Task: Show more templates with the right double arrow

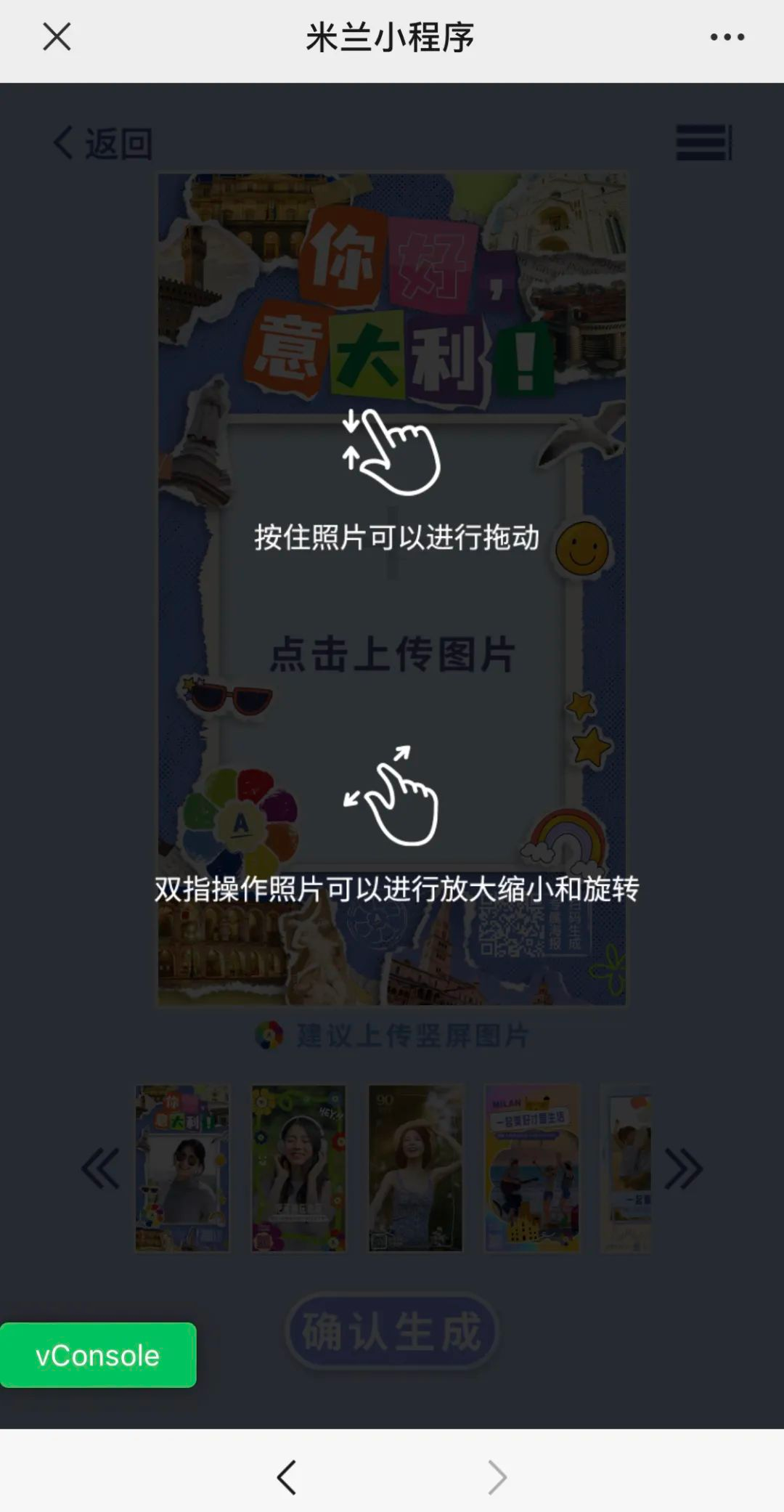Action: (683, 1168)
